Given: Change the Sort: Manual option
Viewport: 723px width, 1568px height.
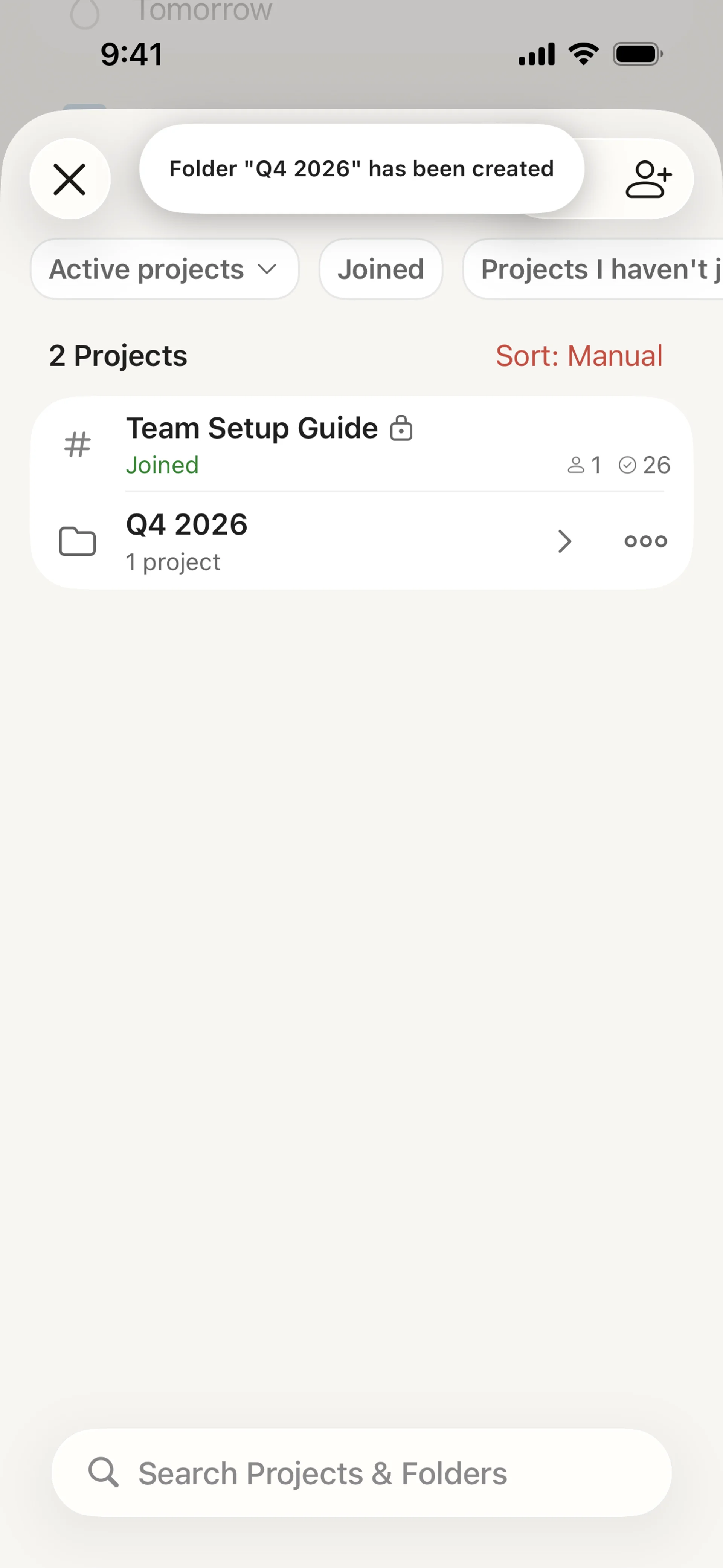Looking at the screenshot, I should (578, 356).
